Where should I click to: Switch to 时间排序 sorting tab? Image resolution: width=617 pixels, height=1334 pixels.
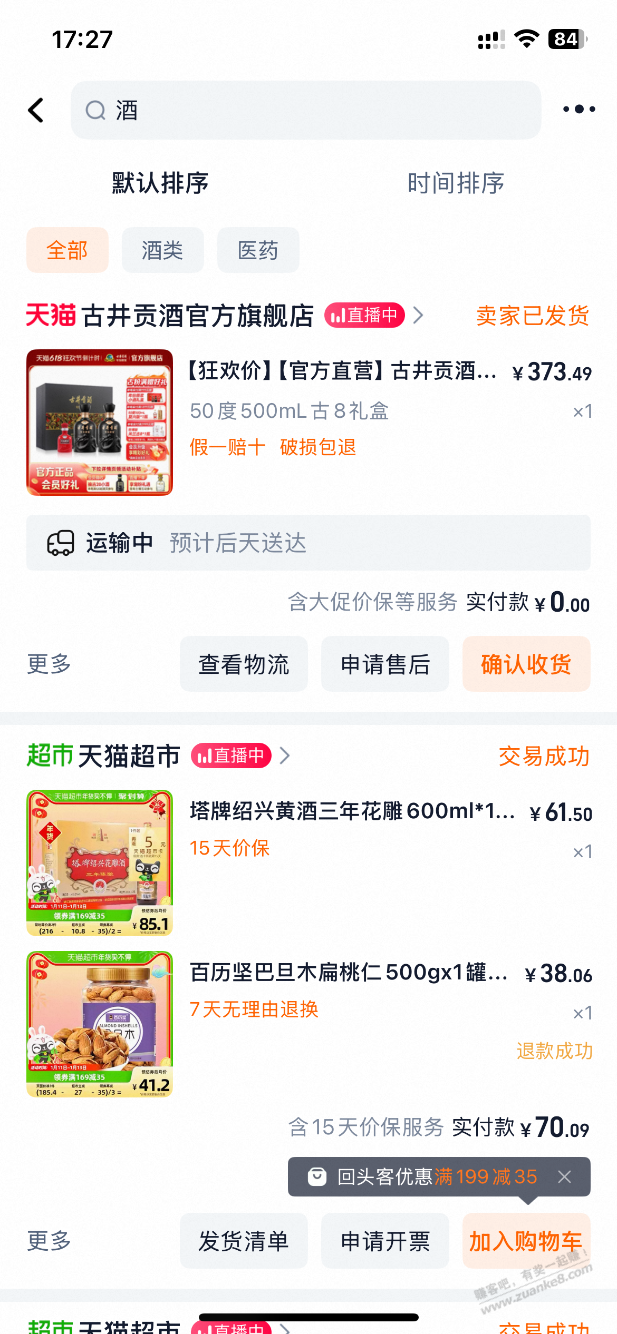[455, 183]
